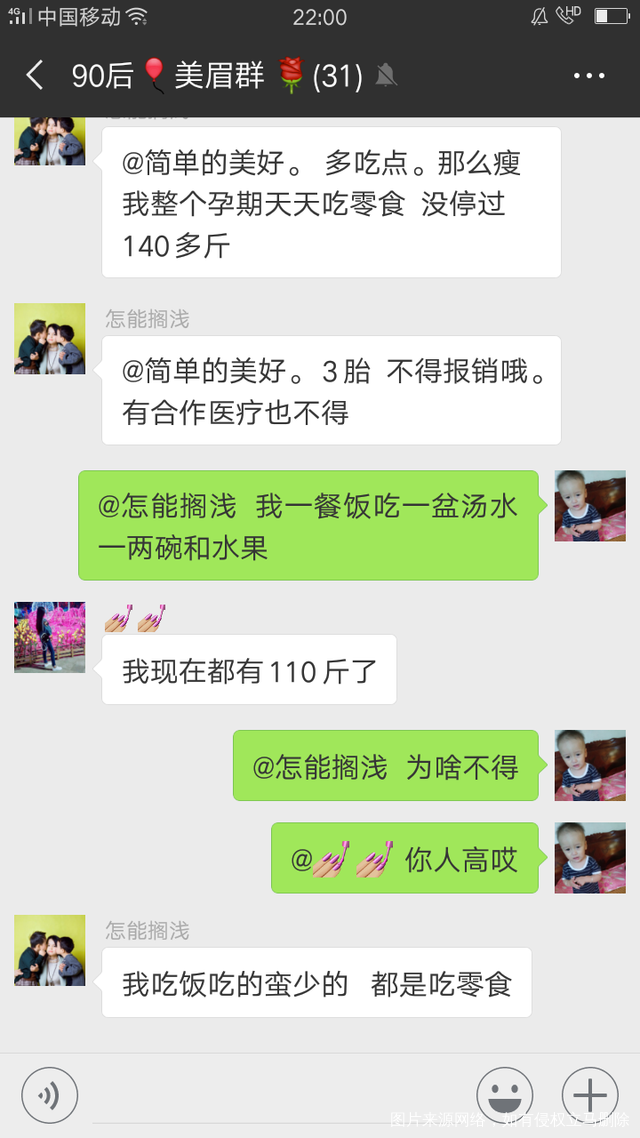Open avatar of sender of 我现在都有110斤了
Image resolution: width=640 pixels, height=1138 pixels.
pyautogui.click(x=49, y=637)
